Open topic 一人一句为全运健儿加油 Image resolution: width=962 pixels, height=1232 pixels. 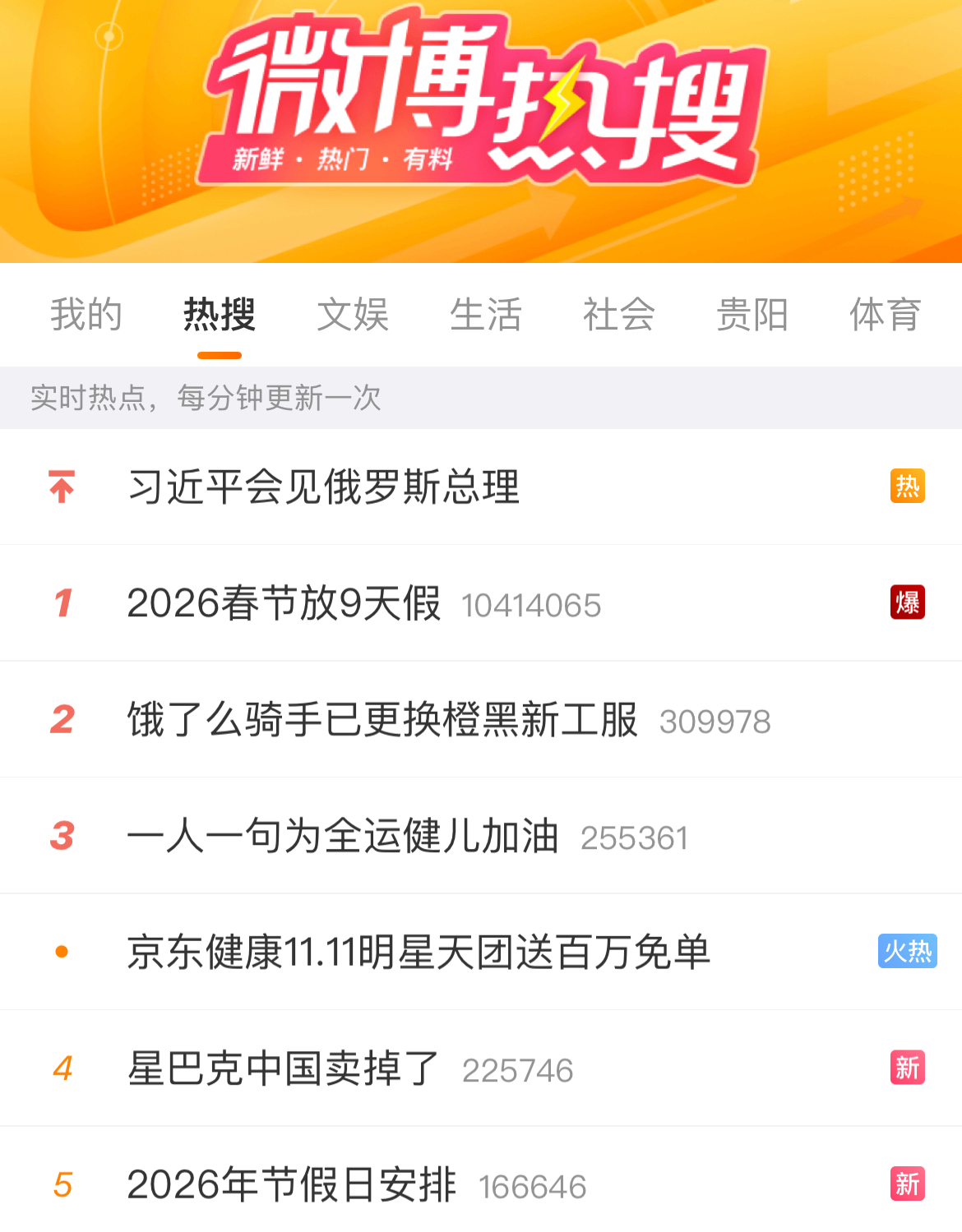pyautogui.click(x=343, y=836)
